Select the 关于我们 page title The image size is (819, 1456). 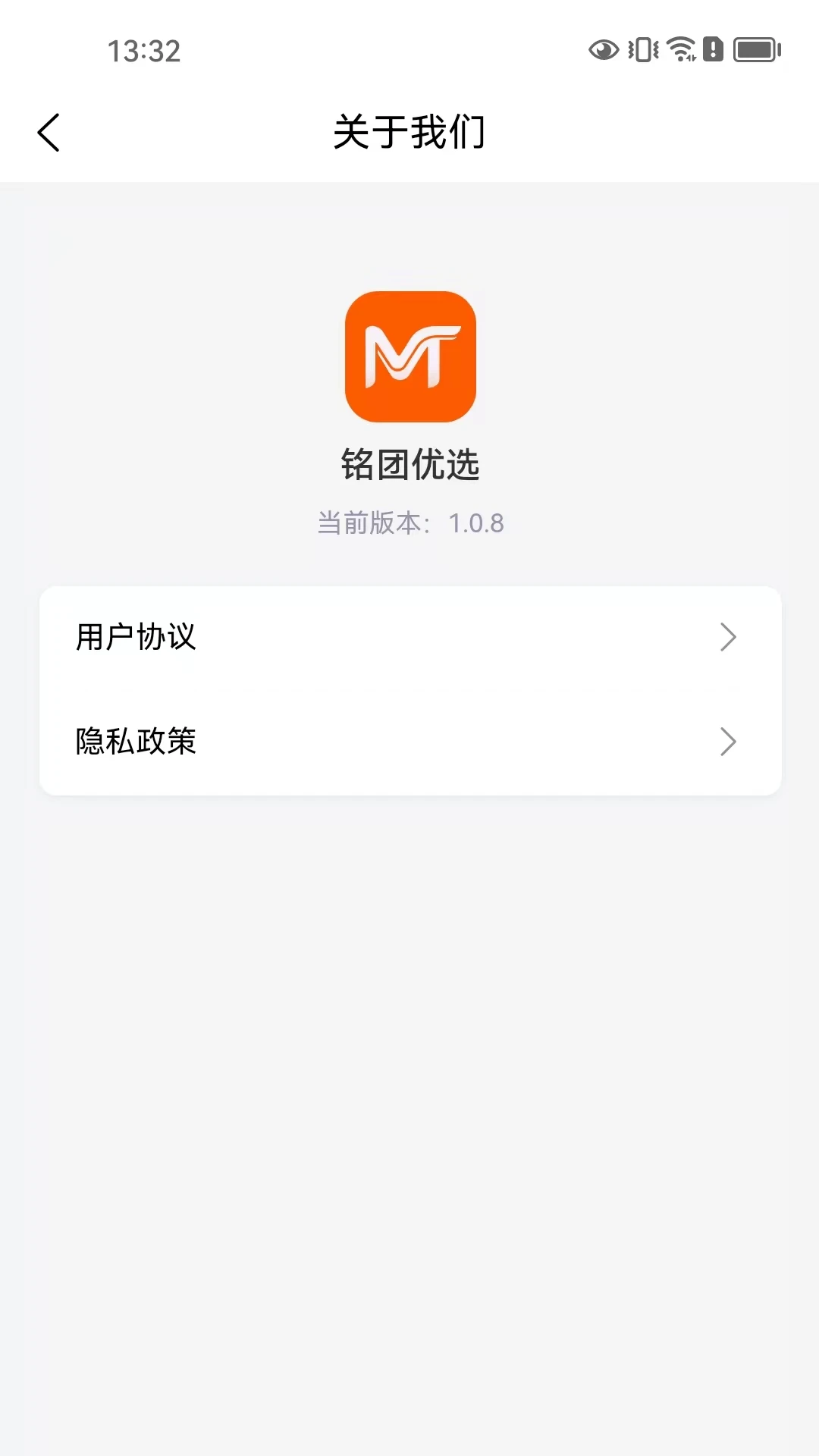click(409, 130)
